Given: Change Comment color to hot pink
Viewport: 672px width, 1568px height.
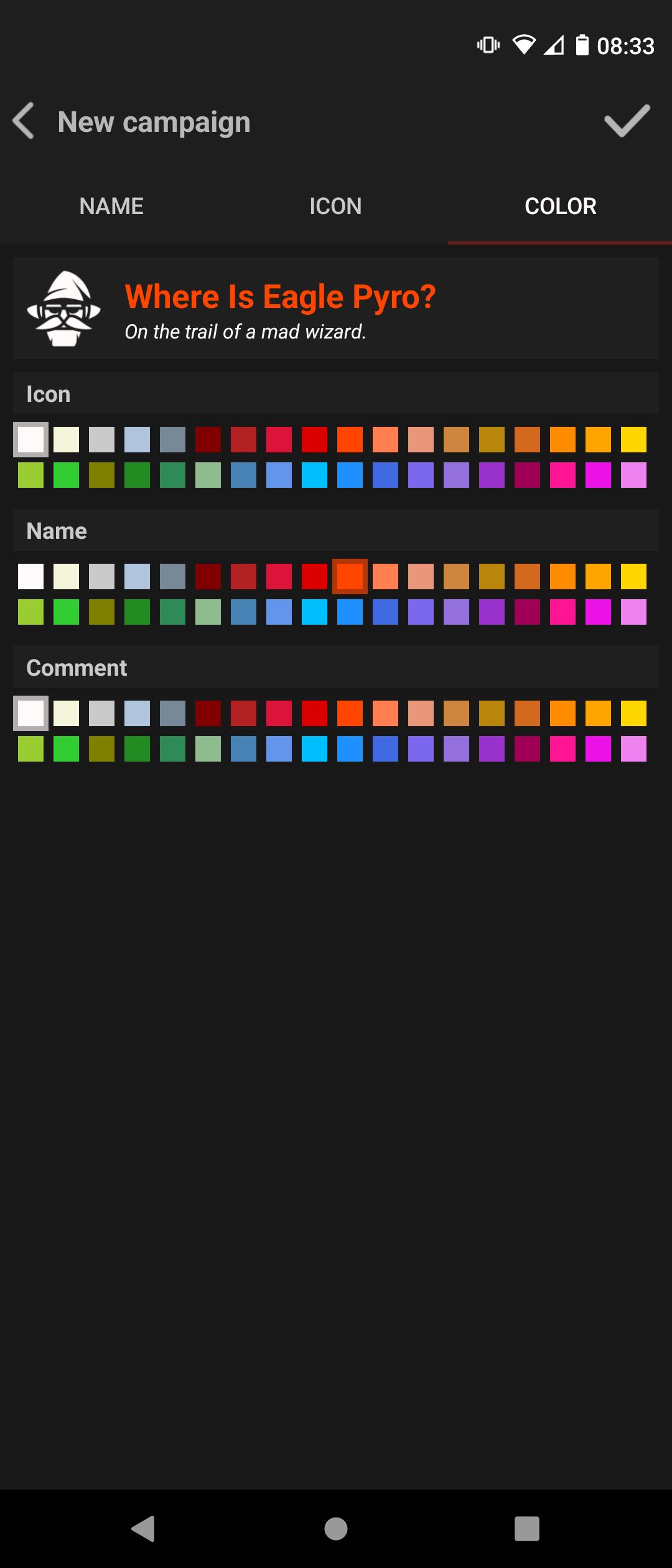Looking at the screenshot, I should (562, 749).
